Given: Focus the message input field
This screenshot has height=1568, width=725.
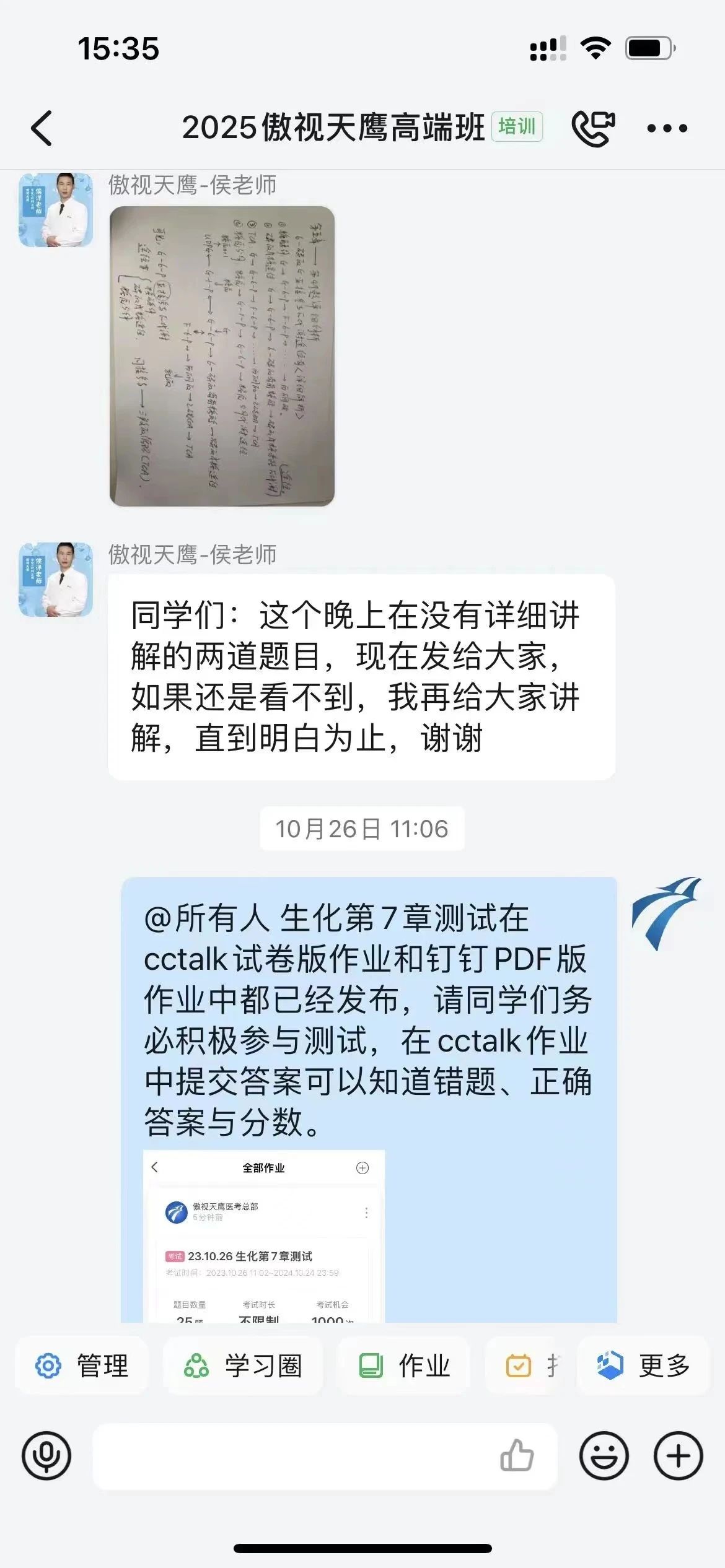Looking at the screenshot, I should 291,1456.
